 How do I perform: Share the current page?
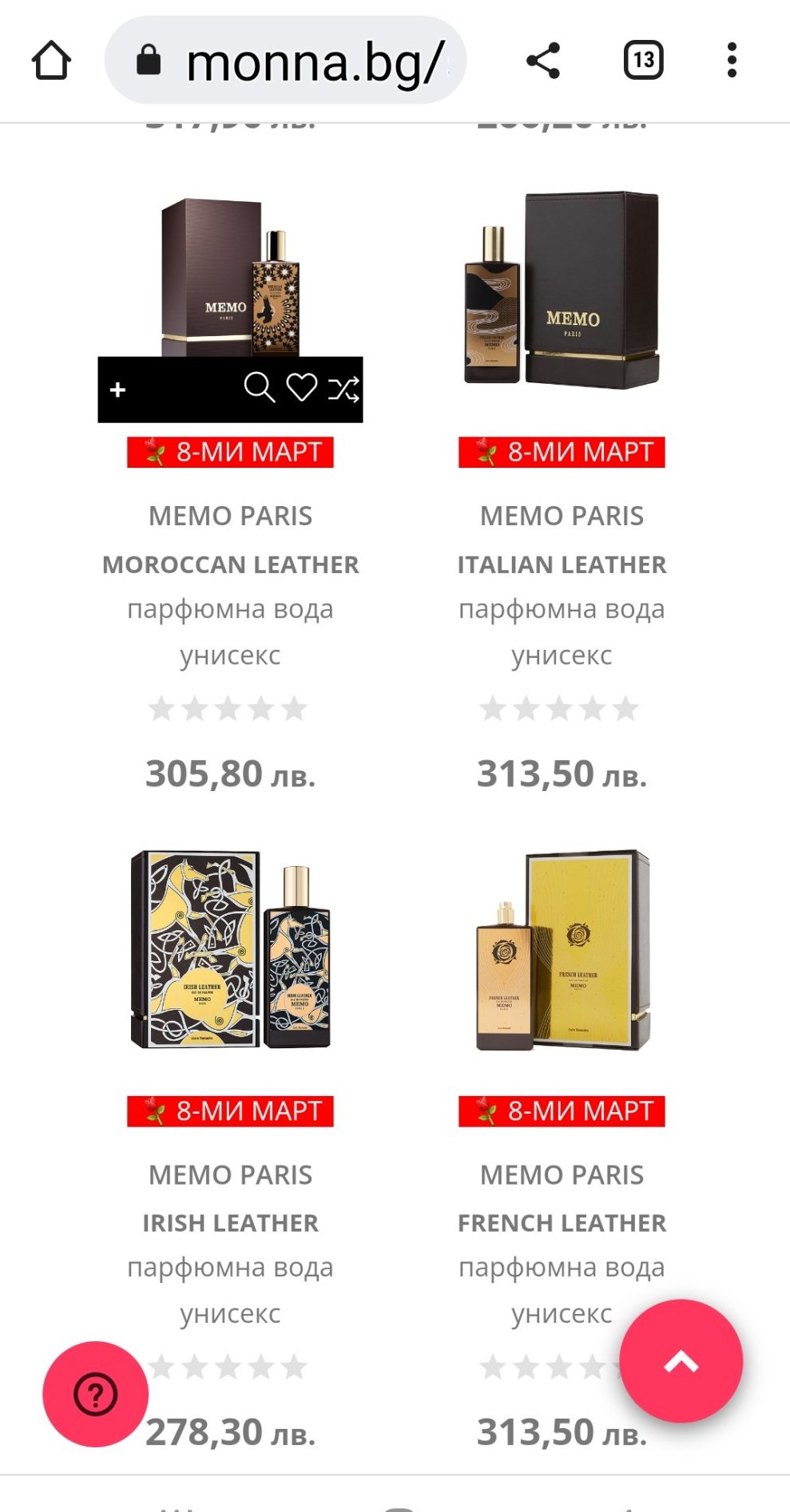(x=543, y=61)
